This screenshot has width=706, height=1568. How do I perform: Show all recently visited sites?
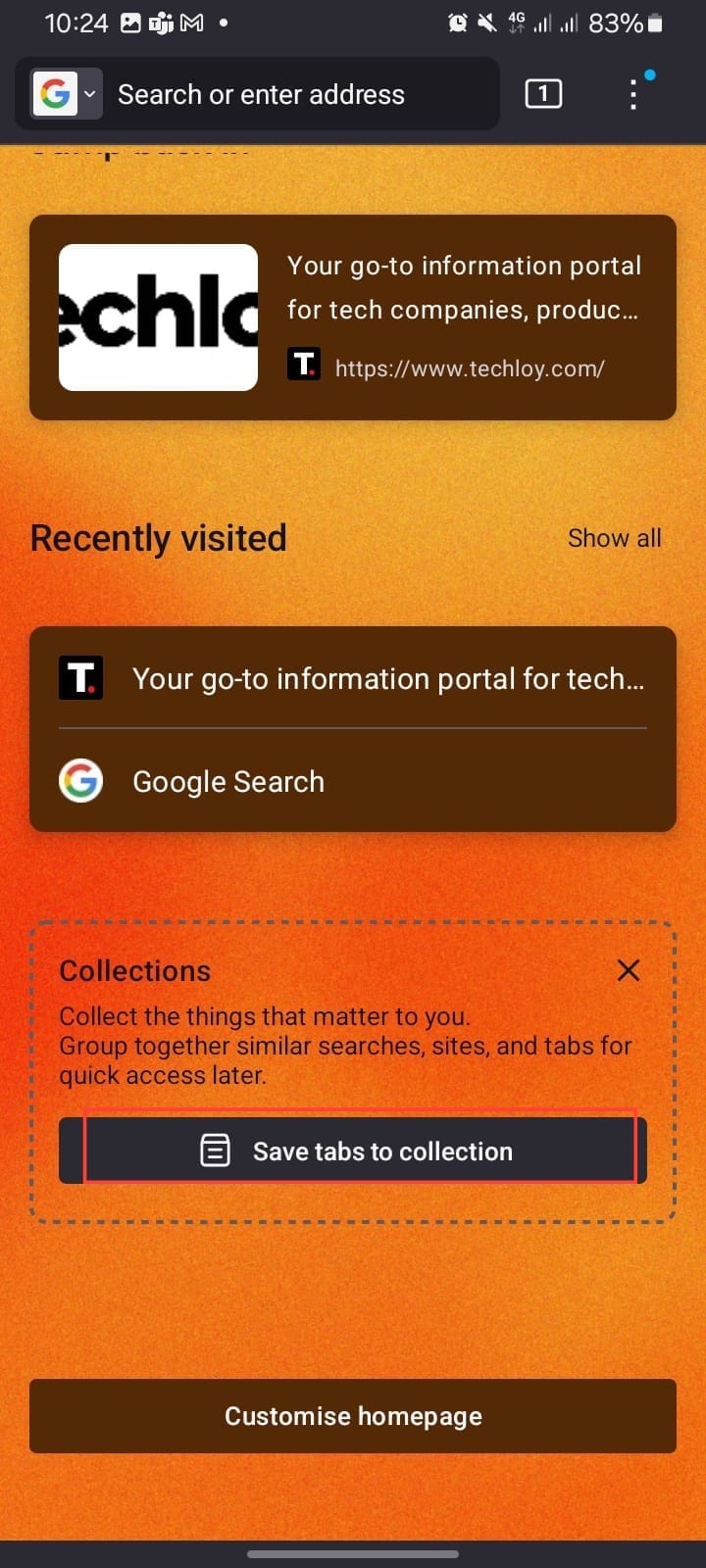pos(614,538)
